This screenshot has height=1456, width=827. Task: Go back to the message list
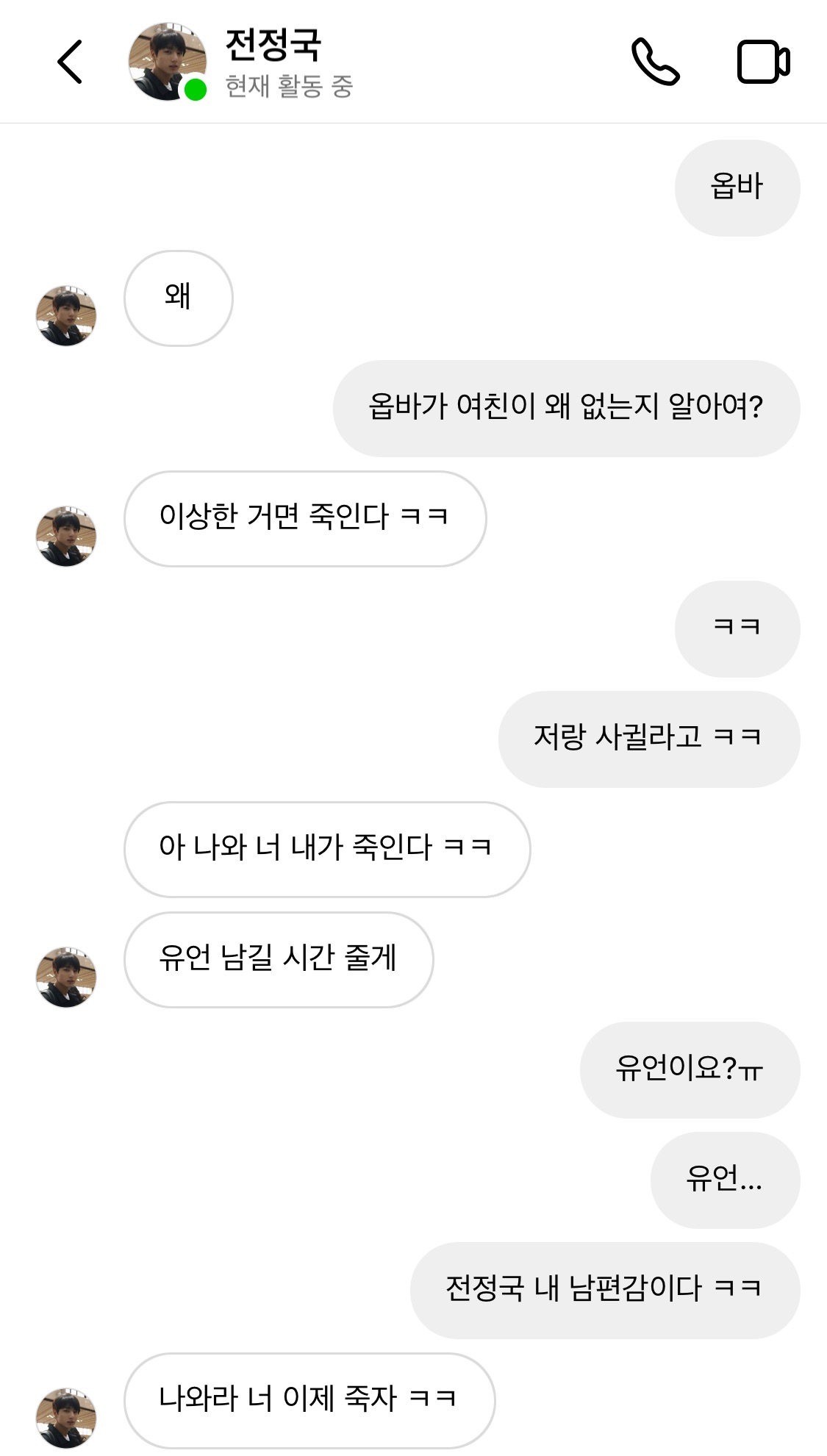click(x=70, y=62)
